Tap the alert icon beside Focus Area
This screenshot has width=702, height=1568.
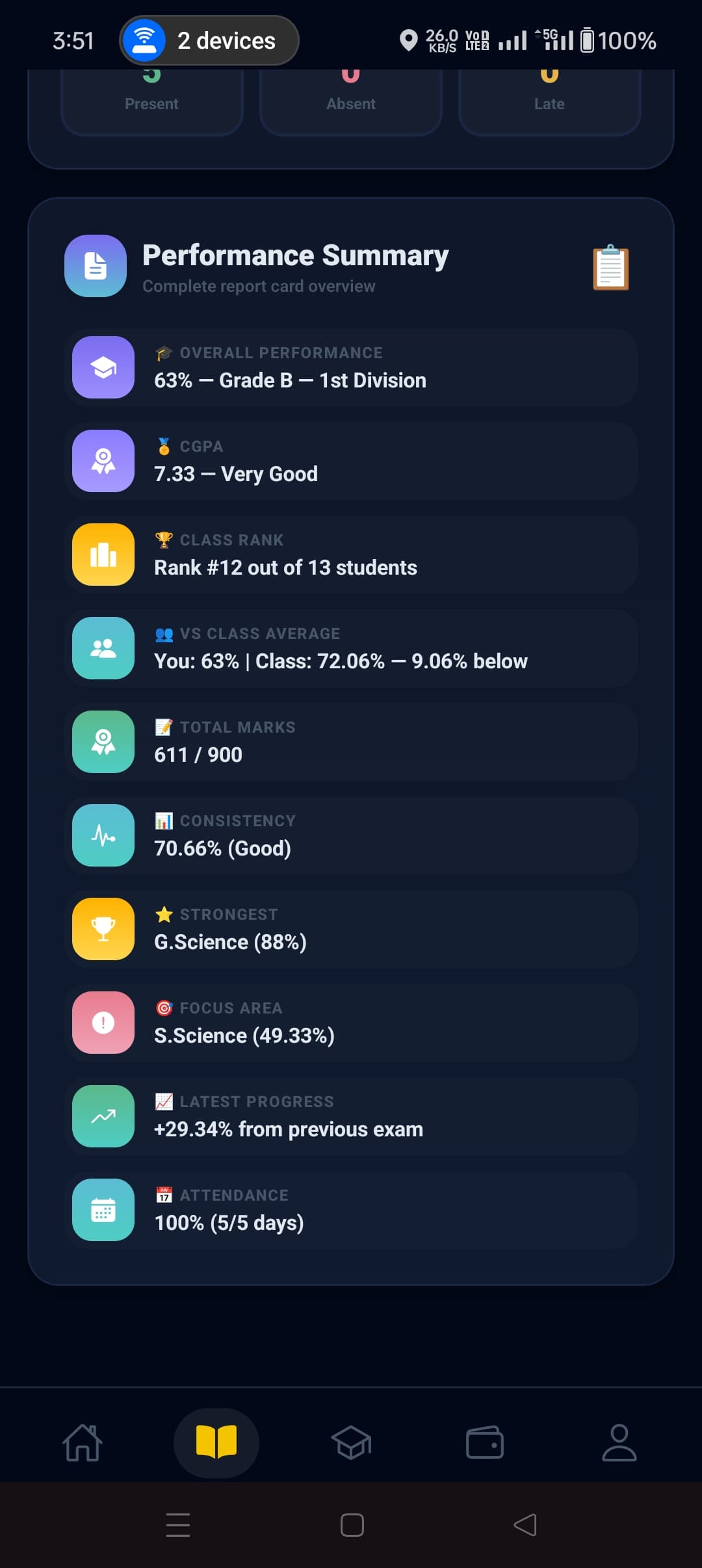point(102,1022)
